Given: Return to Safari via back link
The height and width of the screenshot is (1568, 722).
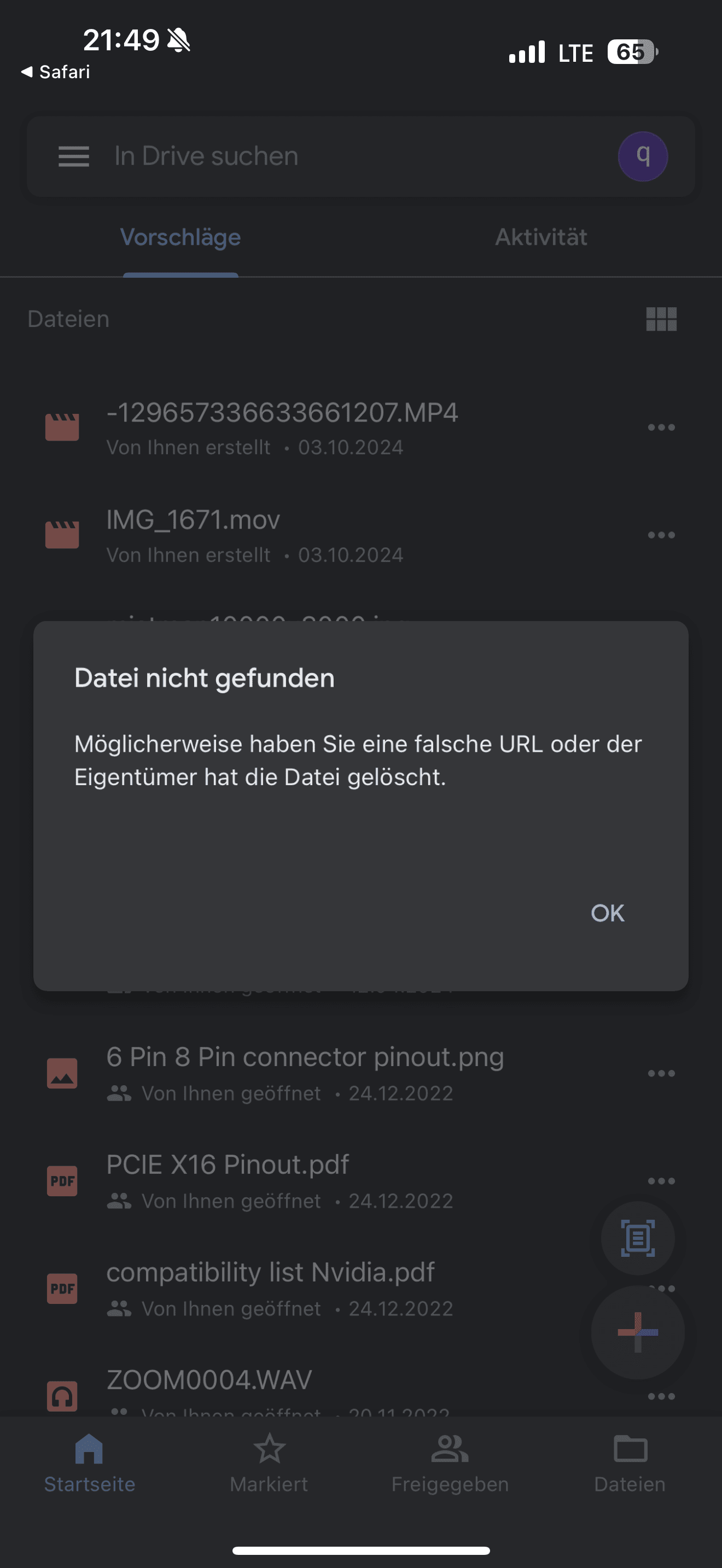Looking at the screenshot, I should [x=56, y=72].
